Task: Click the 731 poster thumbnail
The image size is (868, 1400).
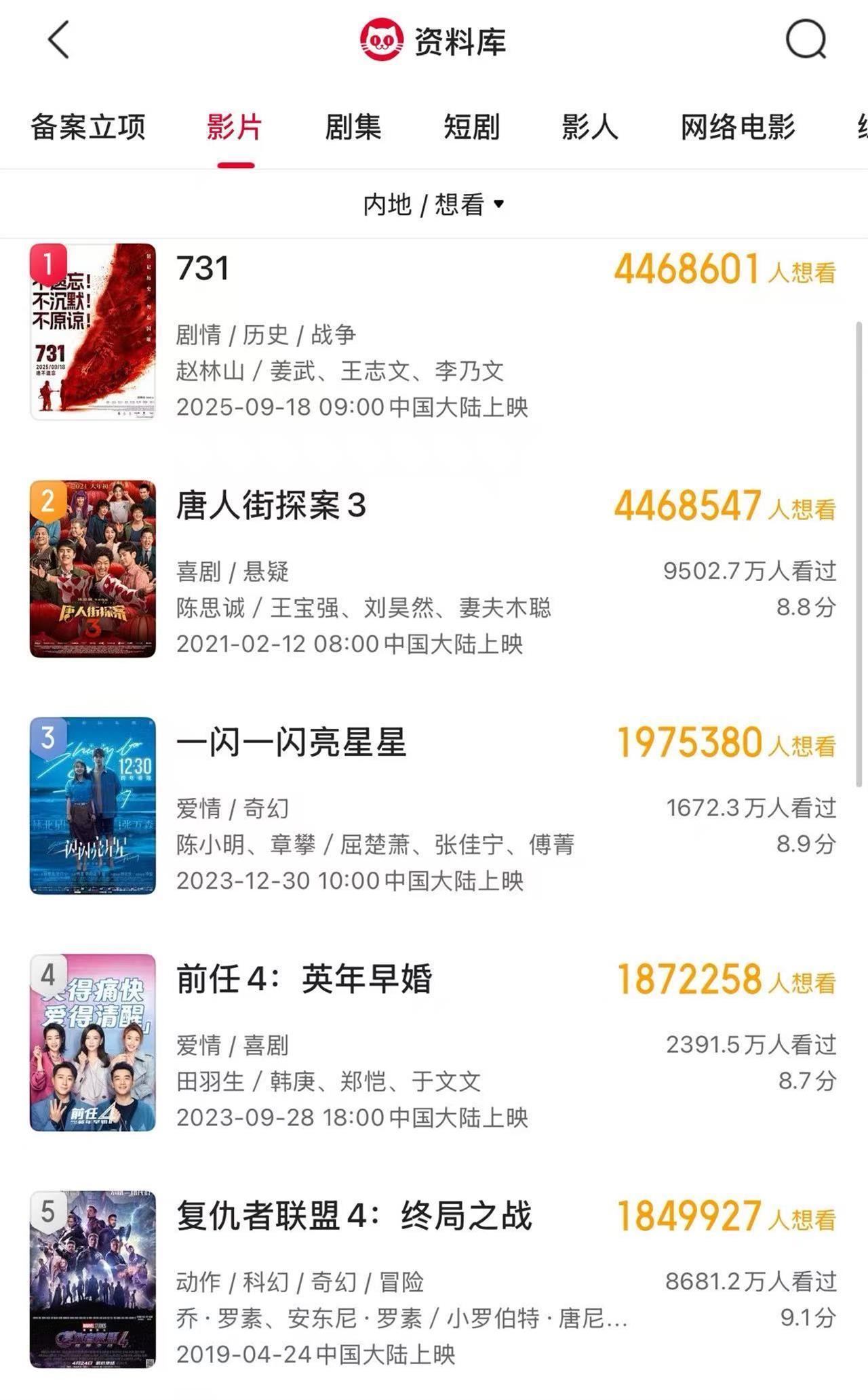Action: 94,332
